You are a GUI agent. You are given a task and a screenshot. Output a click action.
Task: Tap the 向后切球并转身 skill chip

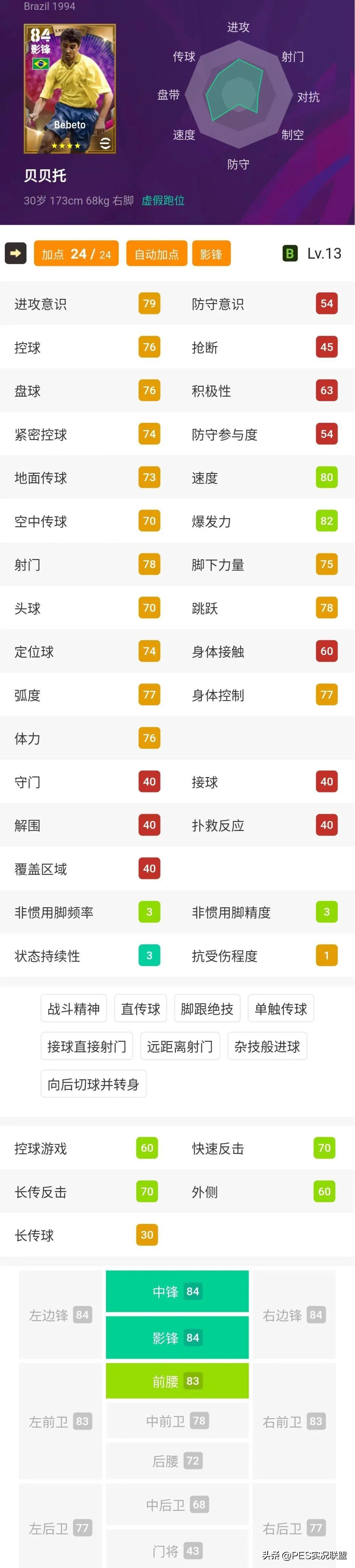pyautogui.click(x=93, y=1084)
